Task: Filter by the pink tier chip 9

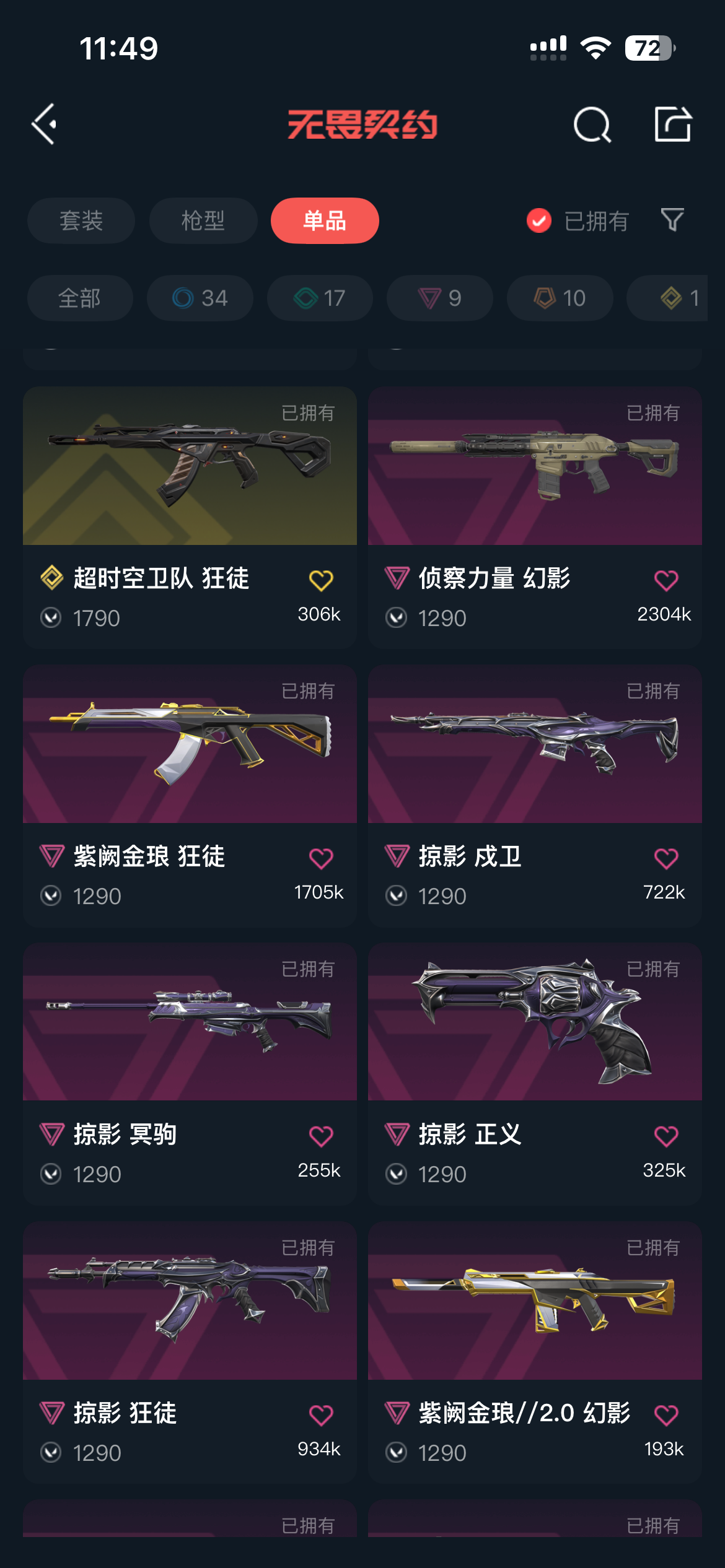Action: [440, 298]
